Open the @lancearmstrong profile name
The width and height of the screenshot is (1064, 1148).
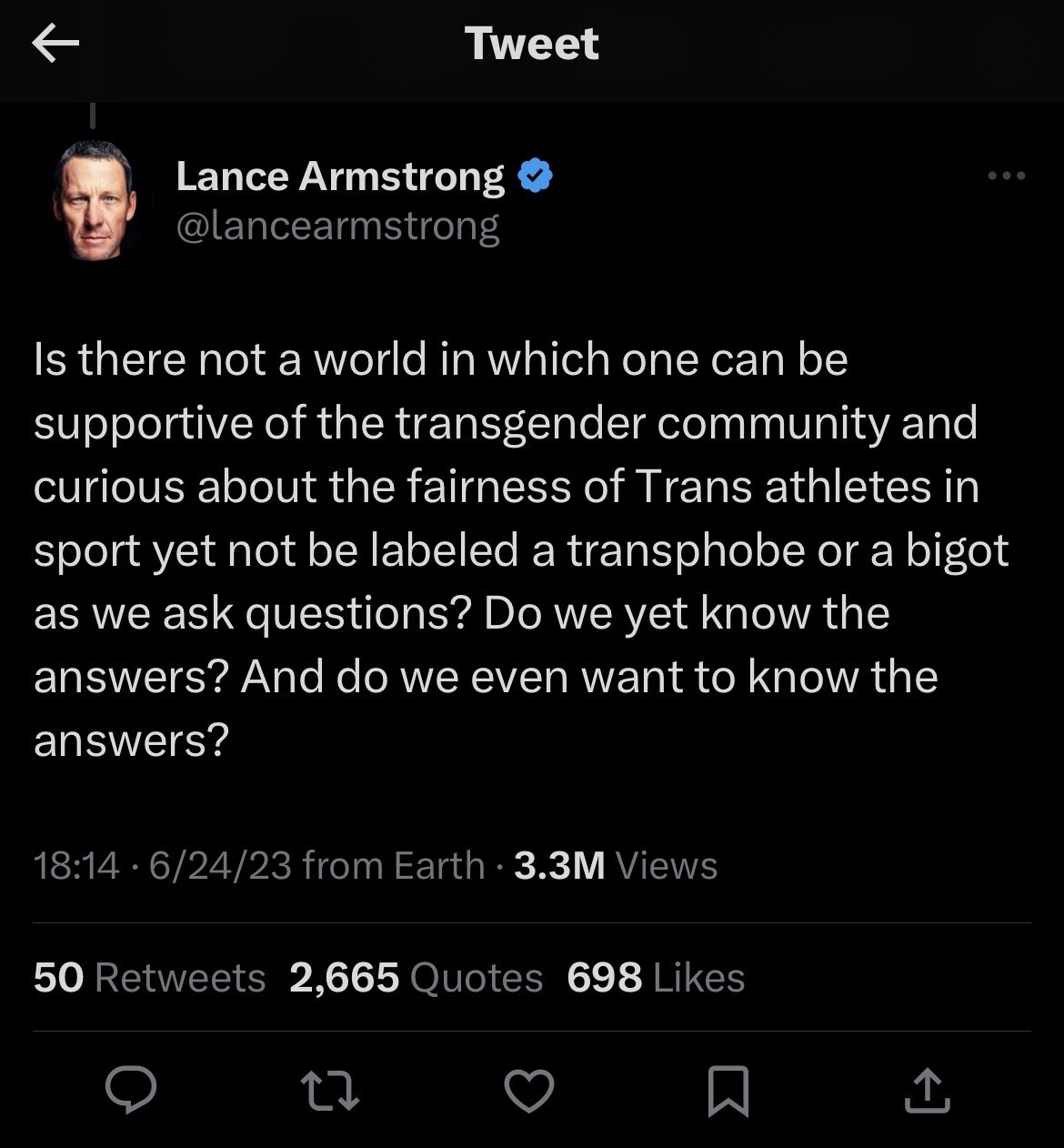pos(338,227)
